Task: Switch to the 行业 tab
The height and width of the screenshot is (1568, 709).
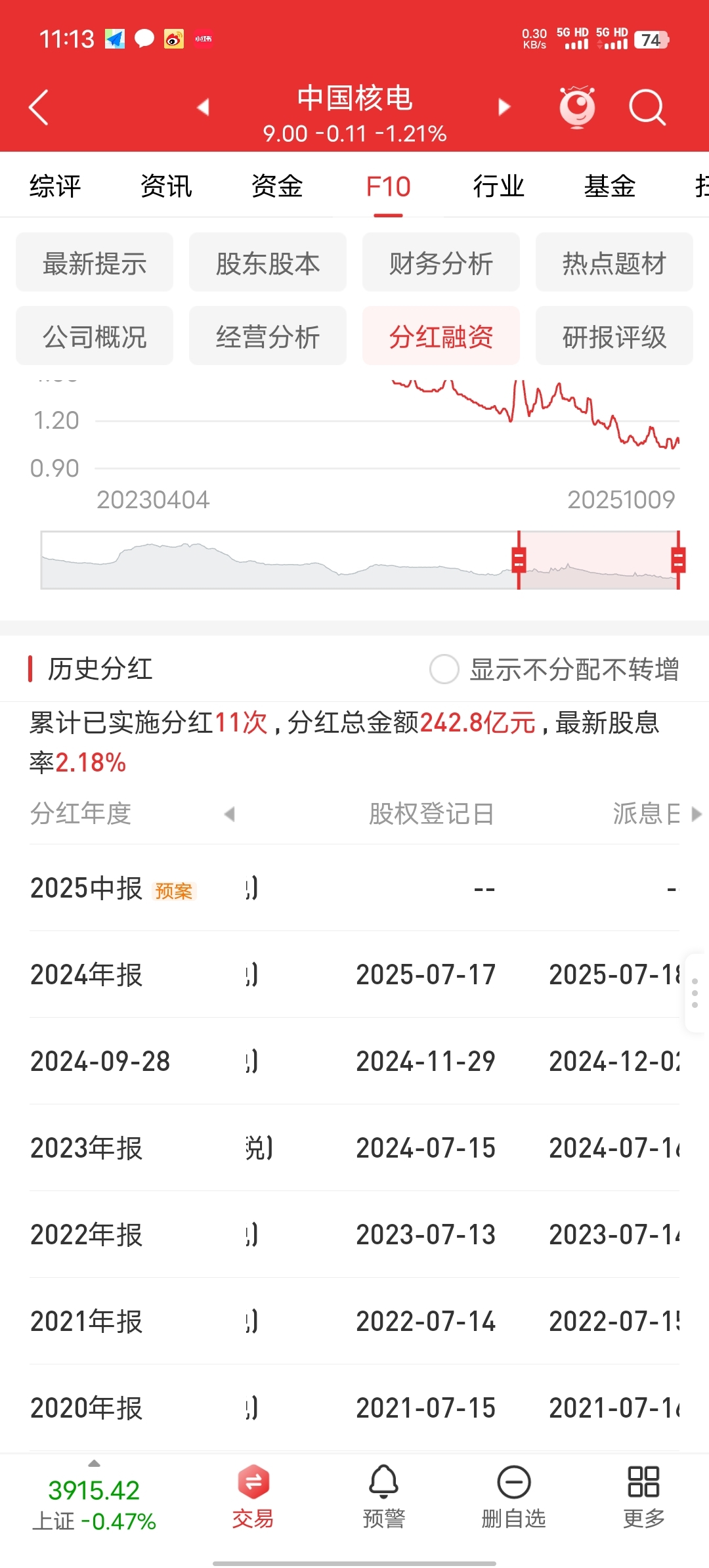Action: 499,186
